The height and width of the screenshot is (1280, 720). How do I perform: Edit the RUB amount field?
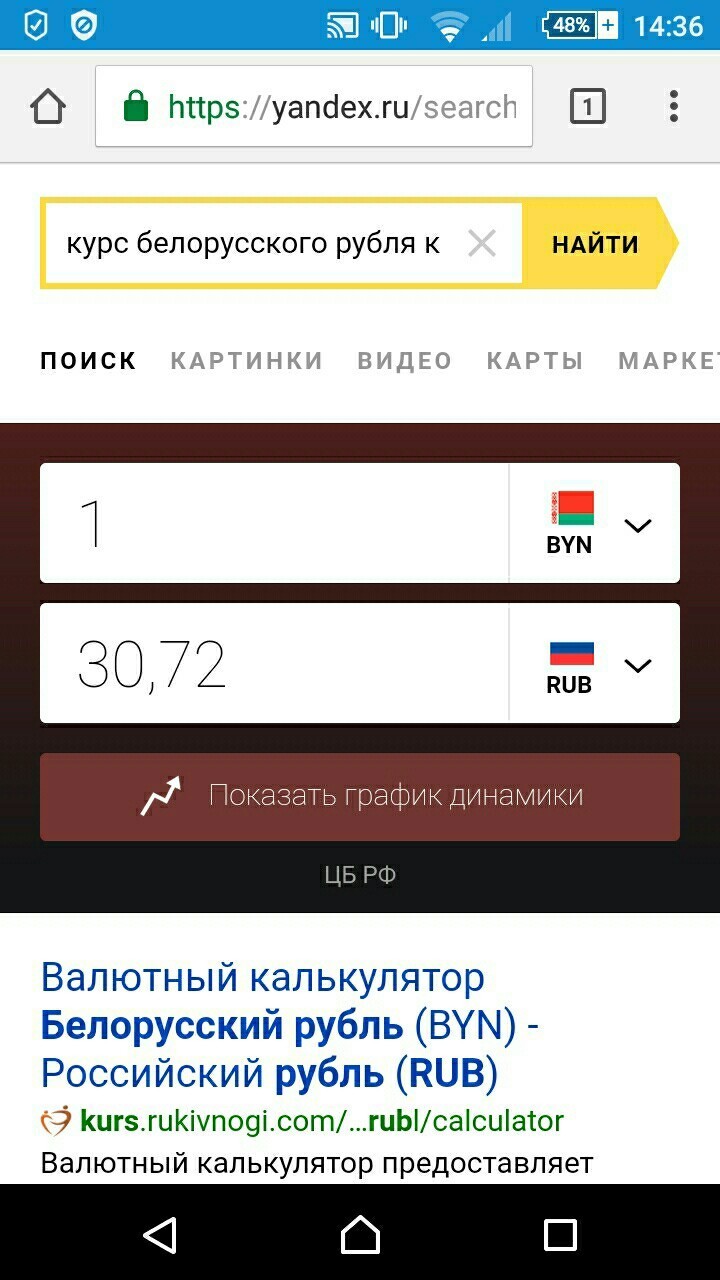point(274,663)
